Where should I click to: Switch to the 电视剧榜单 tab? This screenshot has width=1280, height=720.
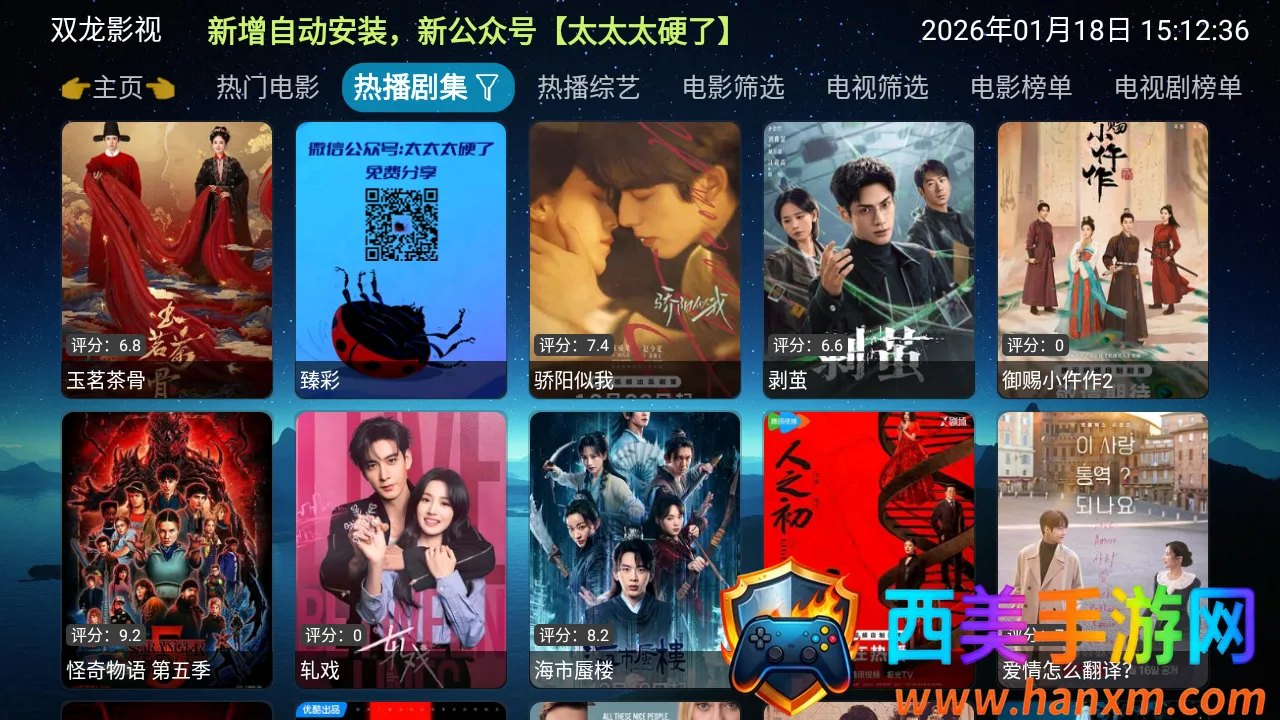(x=1178, y=88)
